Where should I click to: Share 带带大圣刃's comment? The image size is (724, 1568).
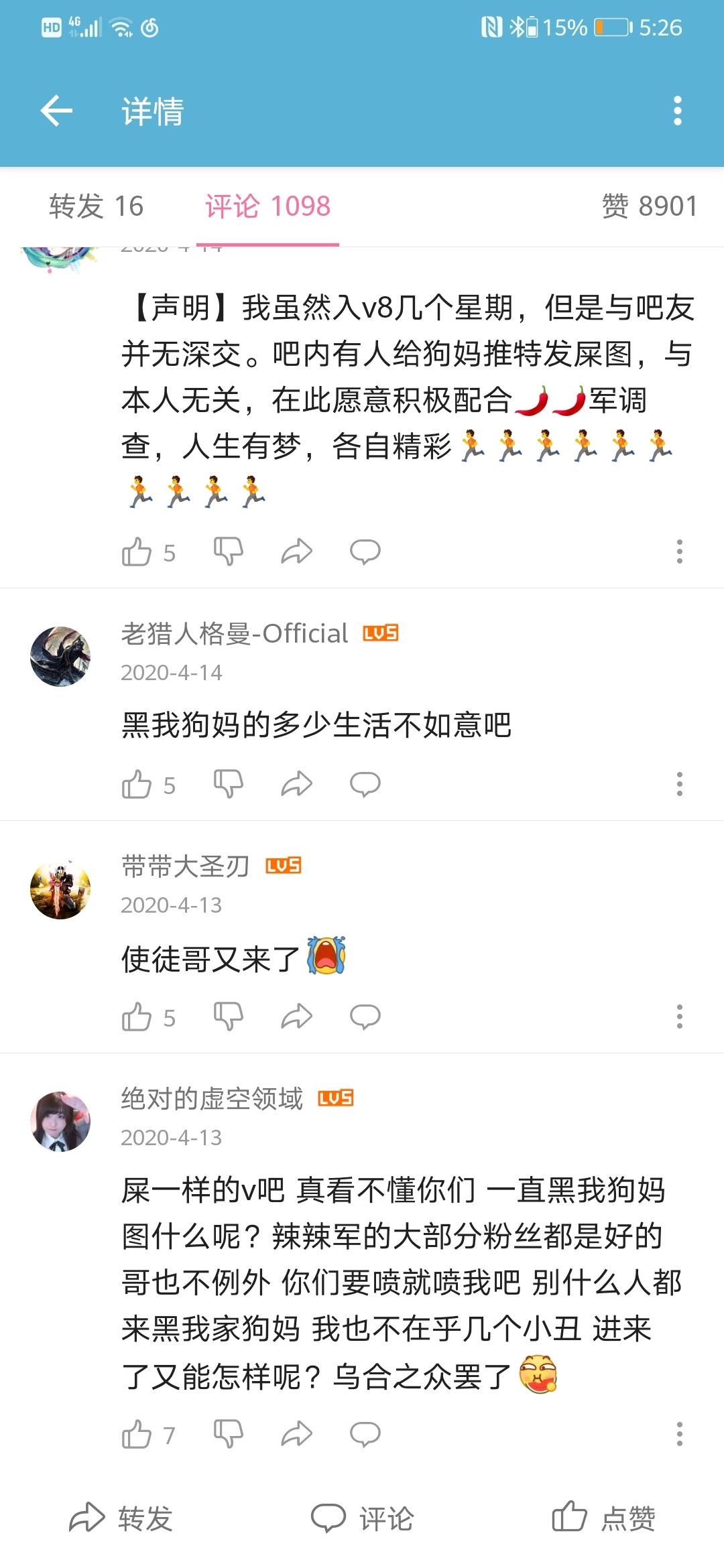[296, 1017]
